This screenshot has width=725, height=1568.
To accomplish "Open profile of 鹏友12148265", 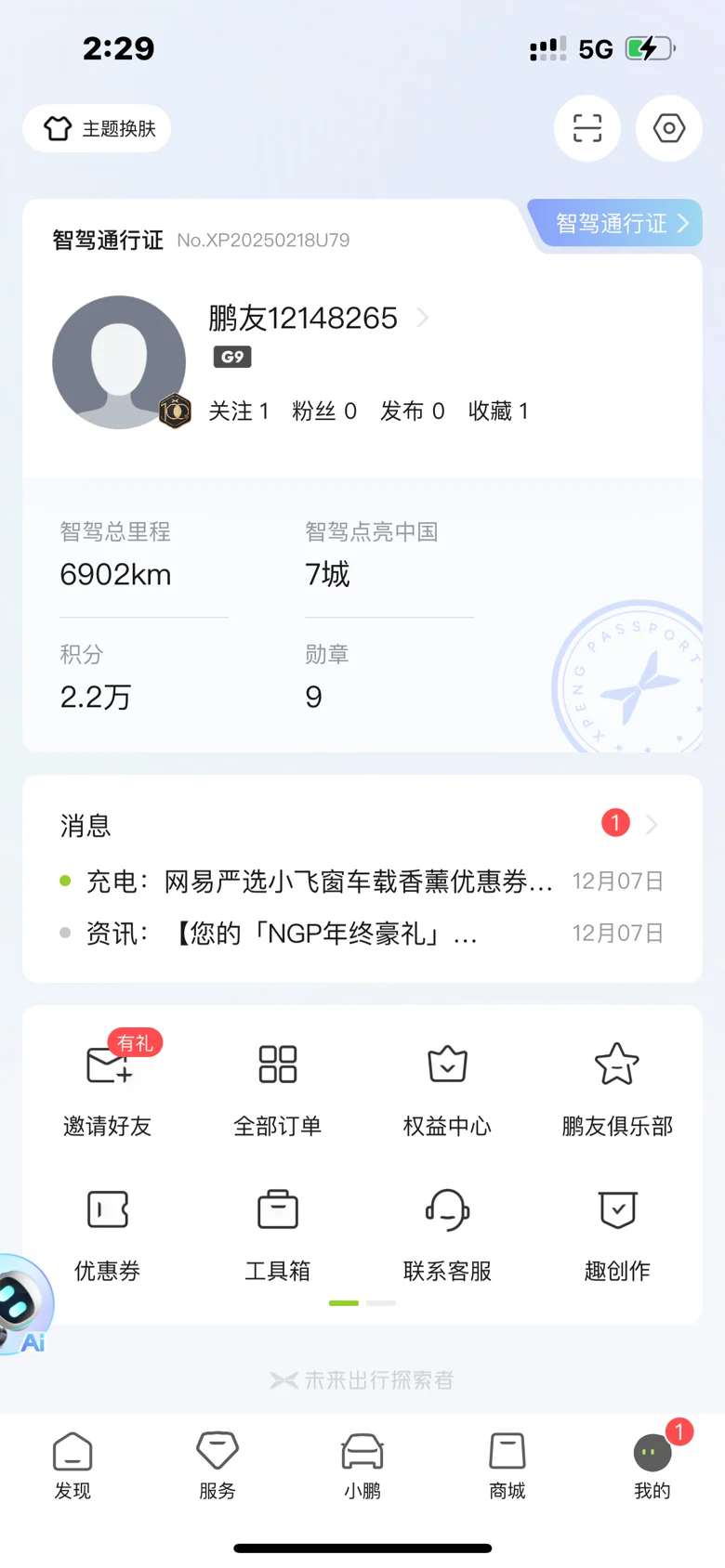I will coord(303,319).
